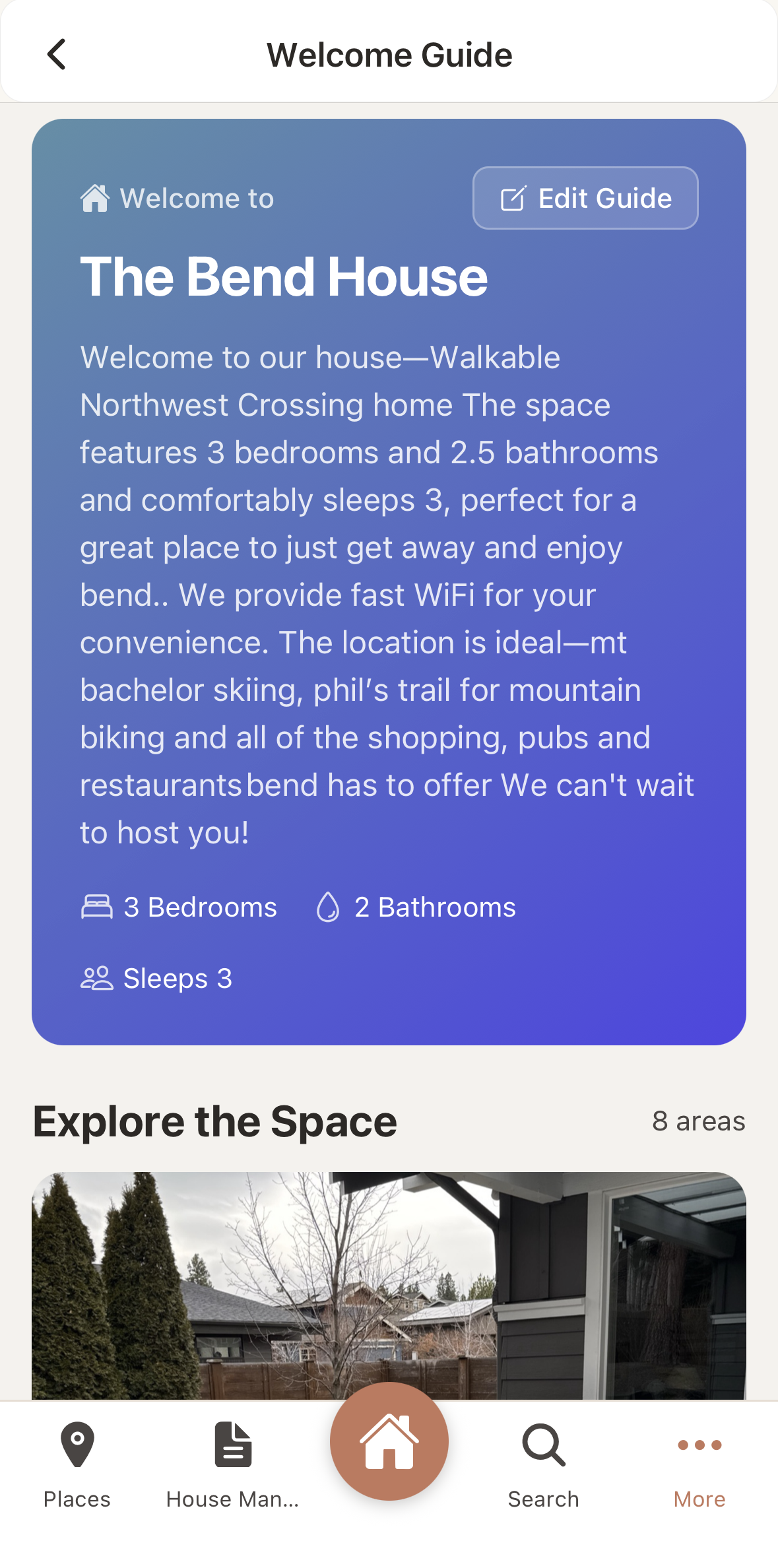Tap the water drop icon near 2 Bathrooms
Image resolution: width=778 pixels, height=1568 pixels.
point(329,906)
